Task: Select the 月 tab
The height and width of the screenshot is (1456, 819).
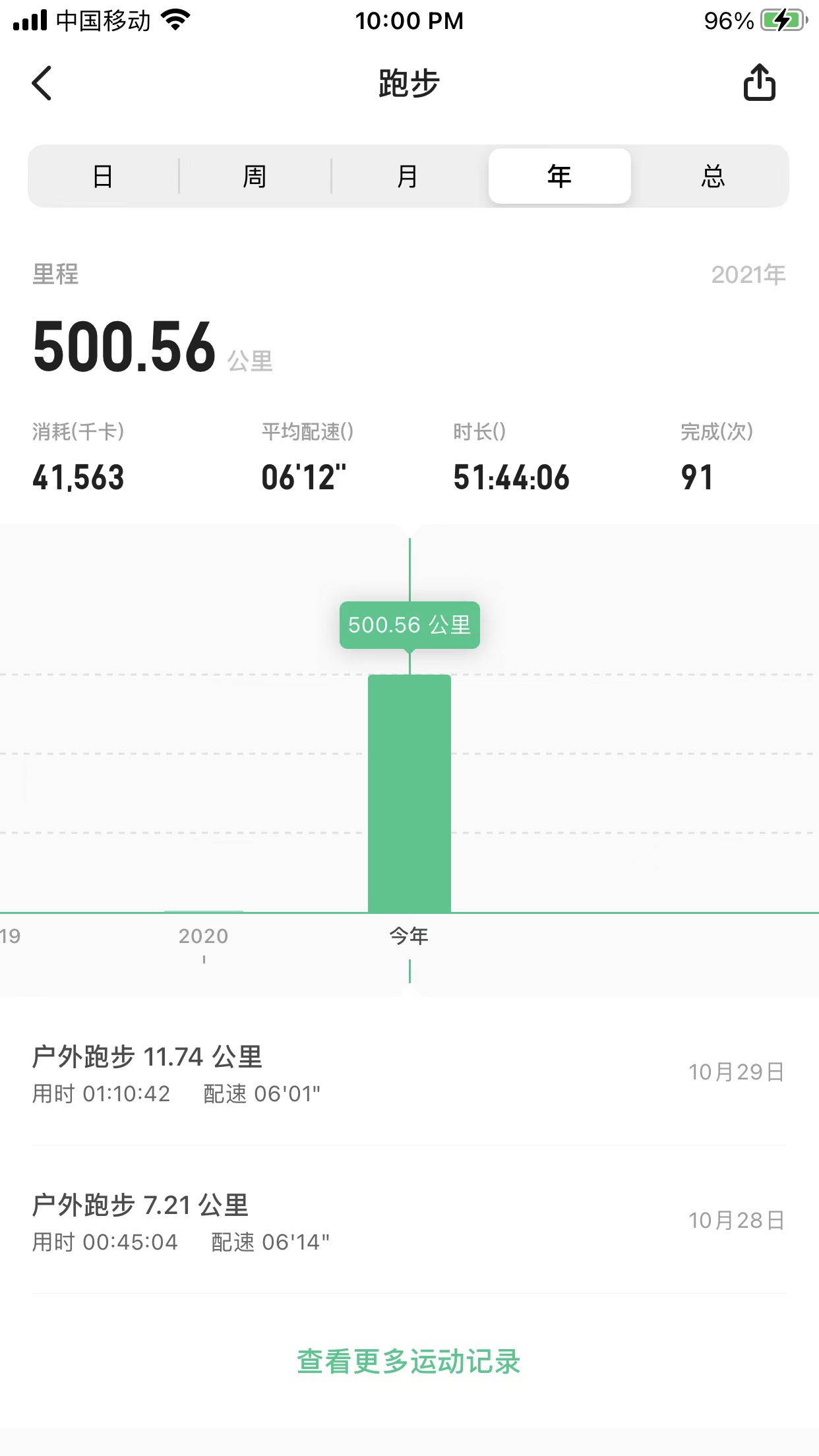Action: point(408,176)
